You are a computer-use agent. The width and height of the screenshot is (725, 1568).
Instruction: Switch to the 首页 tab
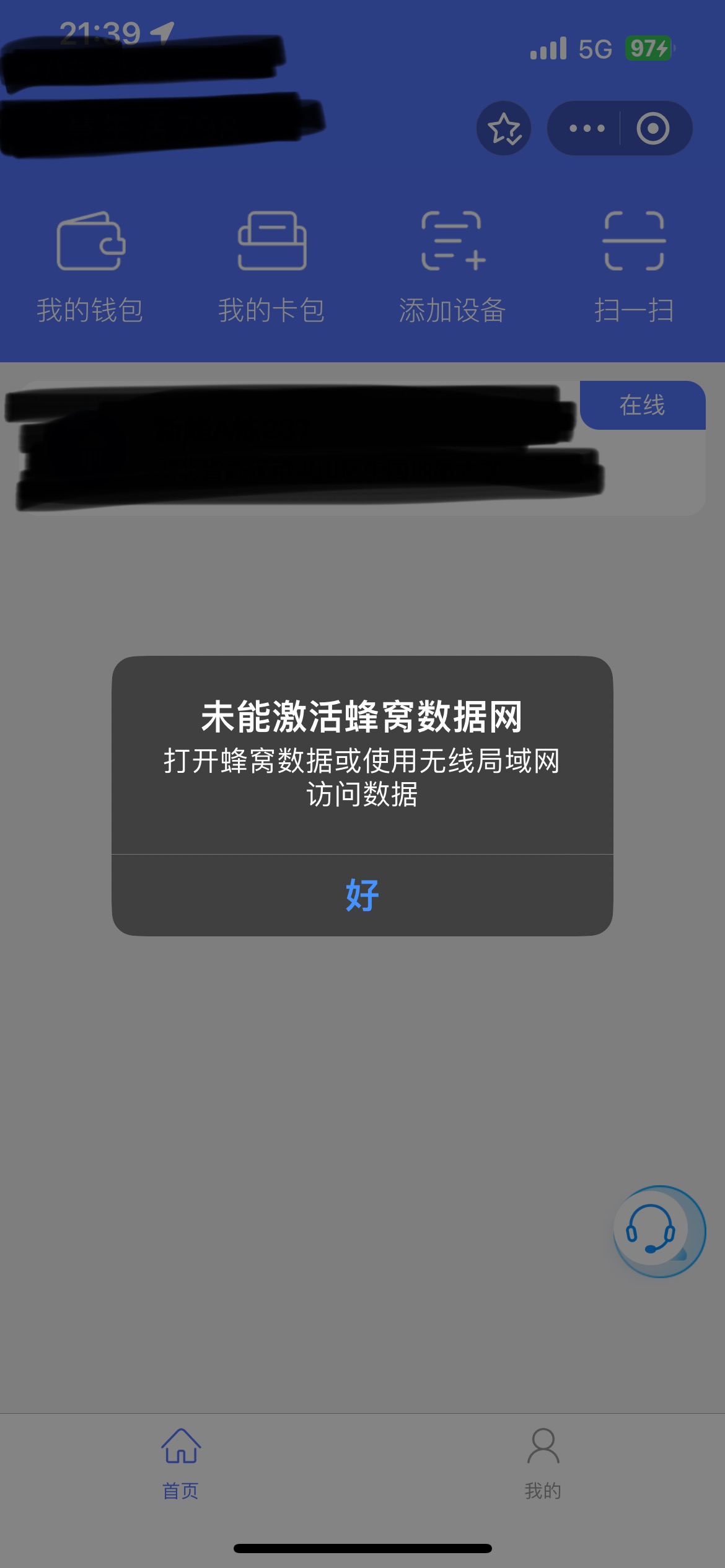[180, 1463]
